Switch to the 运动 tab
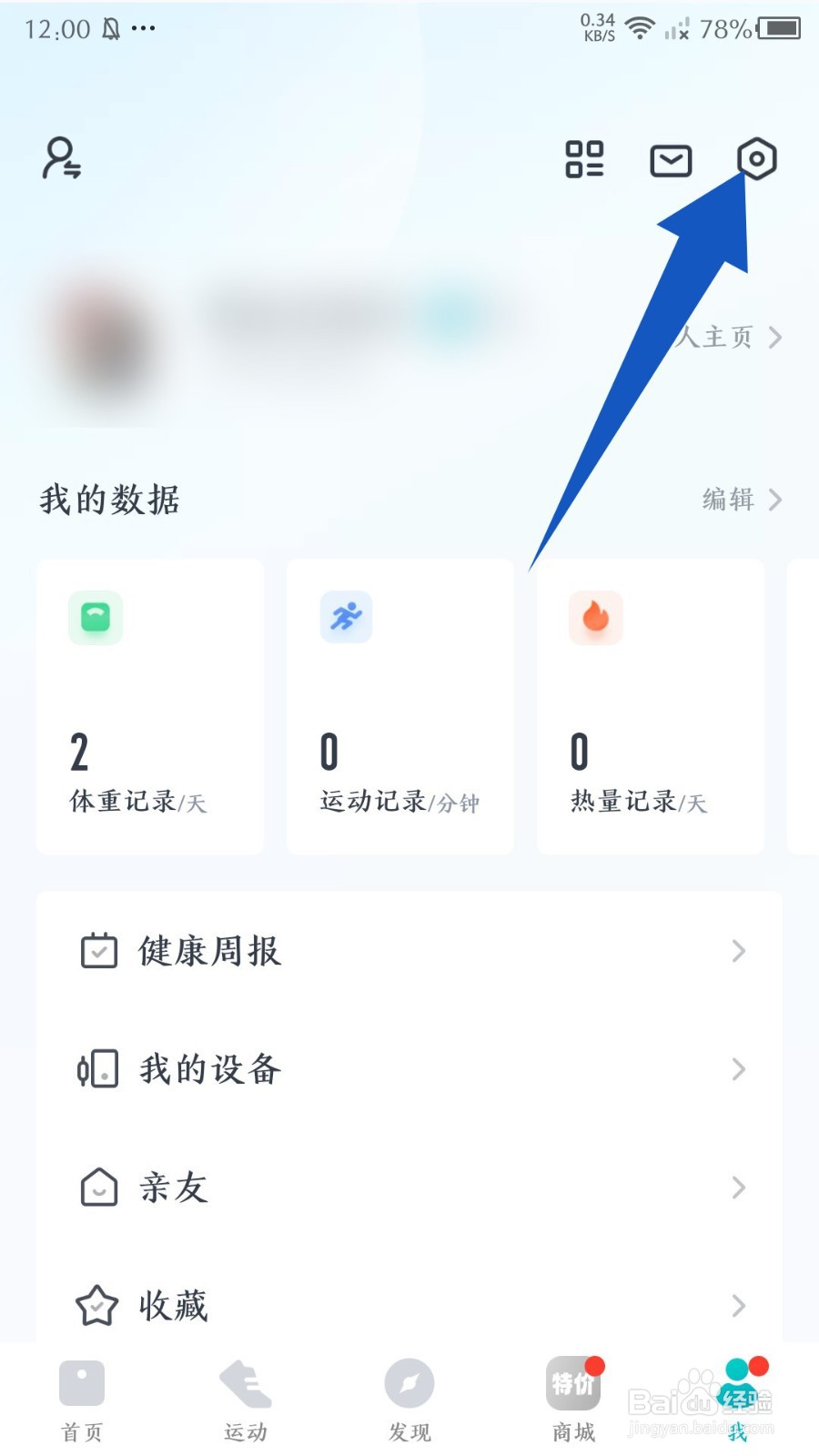This screenshot has height=1456, width=819. pos(244,1399)
